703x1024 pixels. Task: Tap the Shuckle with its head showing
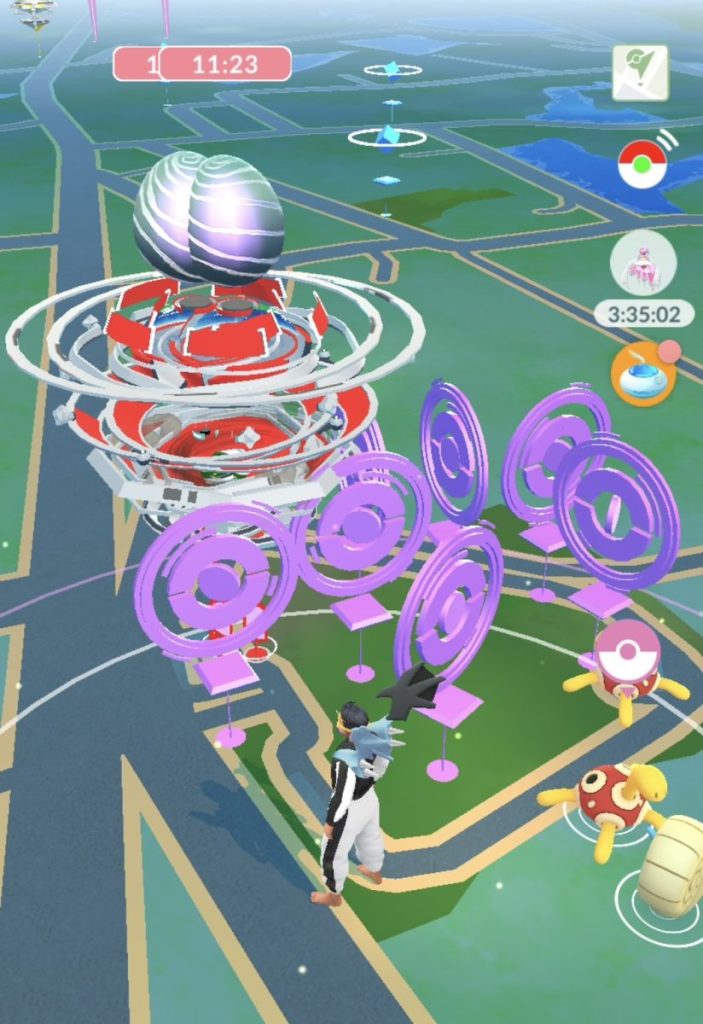pos(608,800)
